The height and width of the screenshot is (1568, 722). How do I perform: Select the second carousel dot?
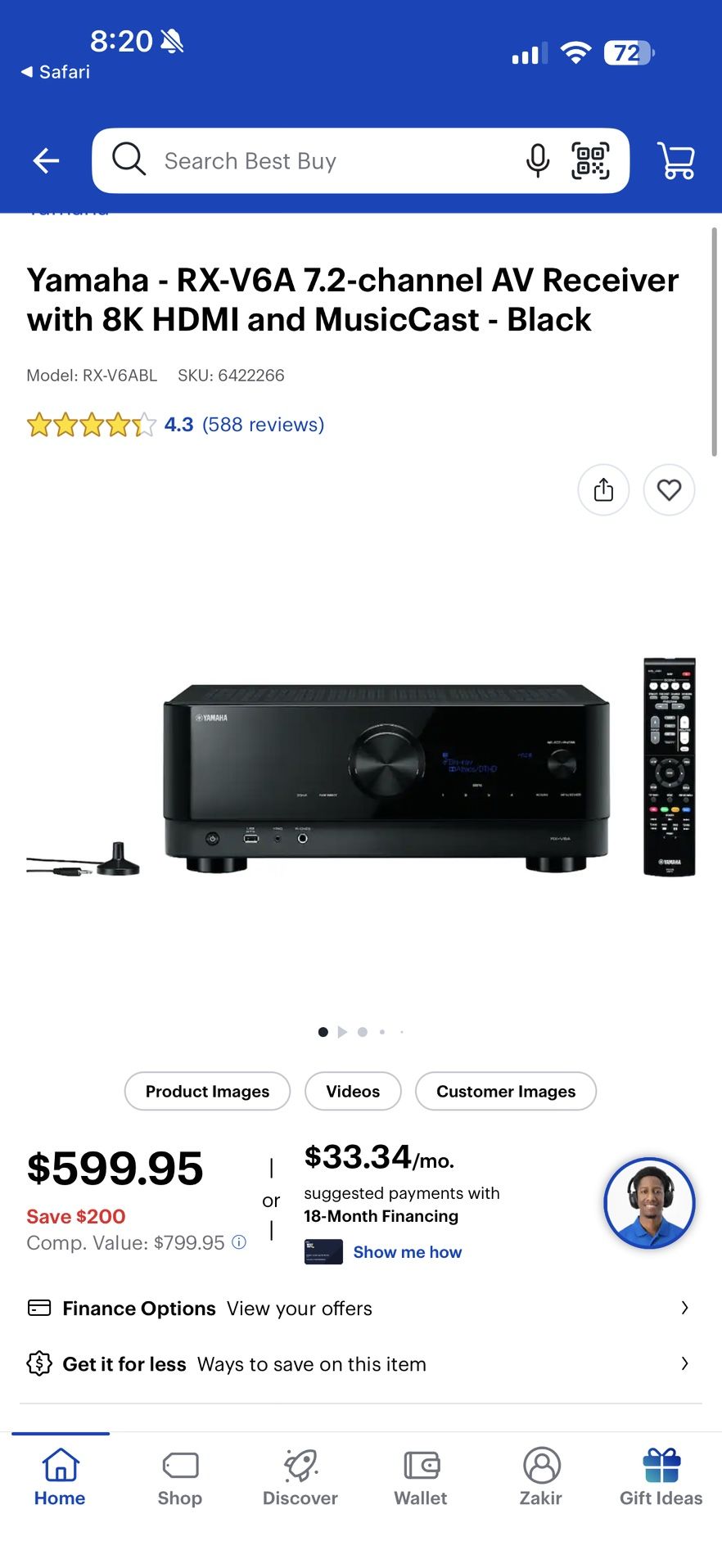click(x=363, y=1032)
